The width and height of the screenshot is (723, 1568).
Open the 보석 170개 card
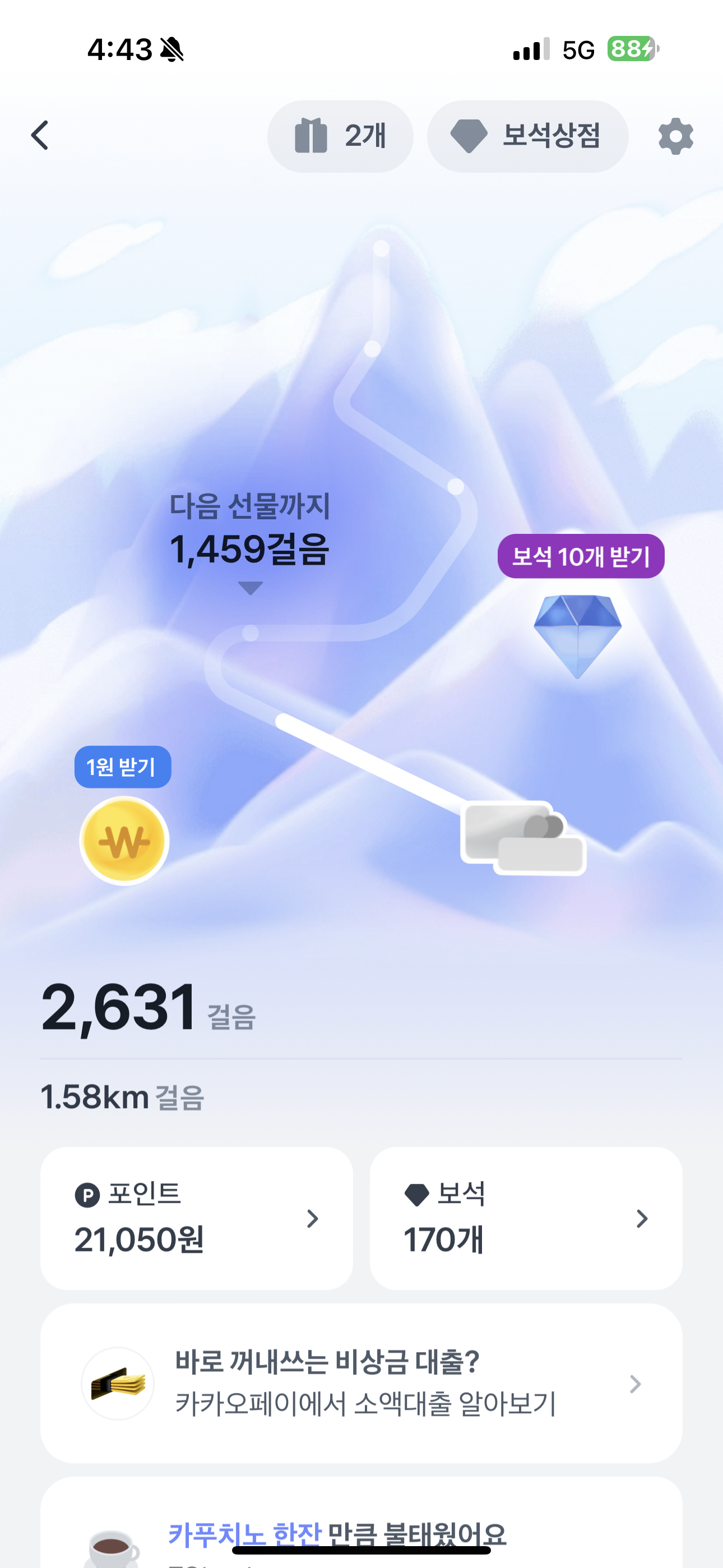tap(526, 1217)
